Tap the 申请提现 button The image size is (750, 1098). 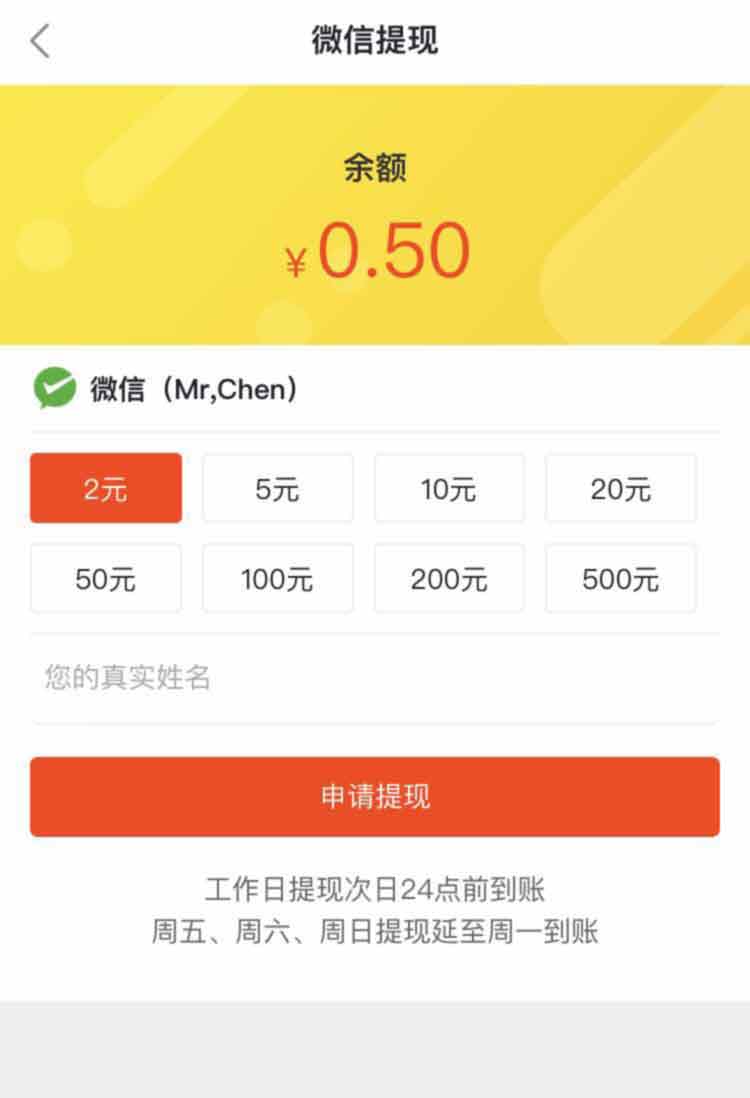[x=374, y=796]
